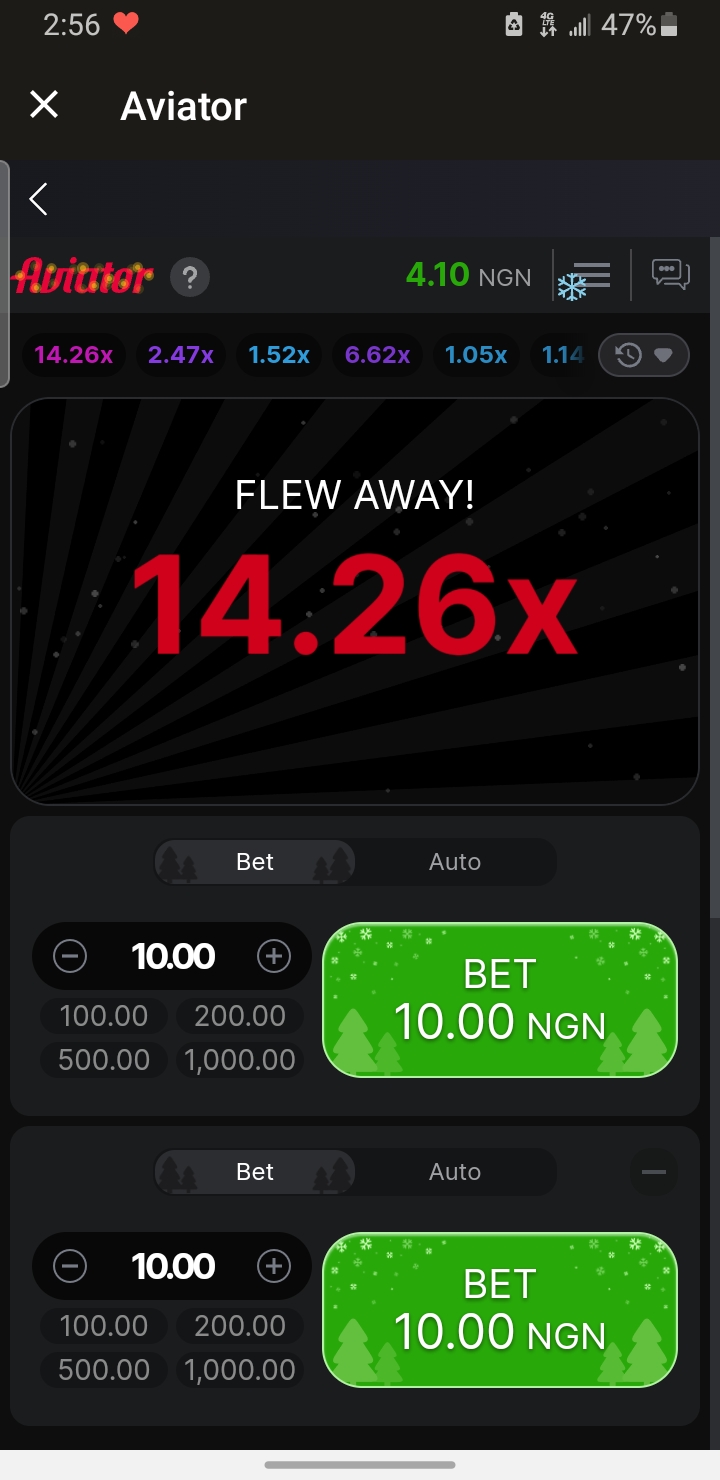720x1480 pixels.
Task: Close the Aviator window
Action: pos(44,105)
